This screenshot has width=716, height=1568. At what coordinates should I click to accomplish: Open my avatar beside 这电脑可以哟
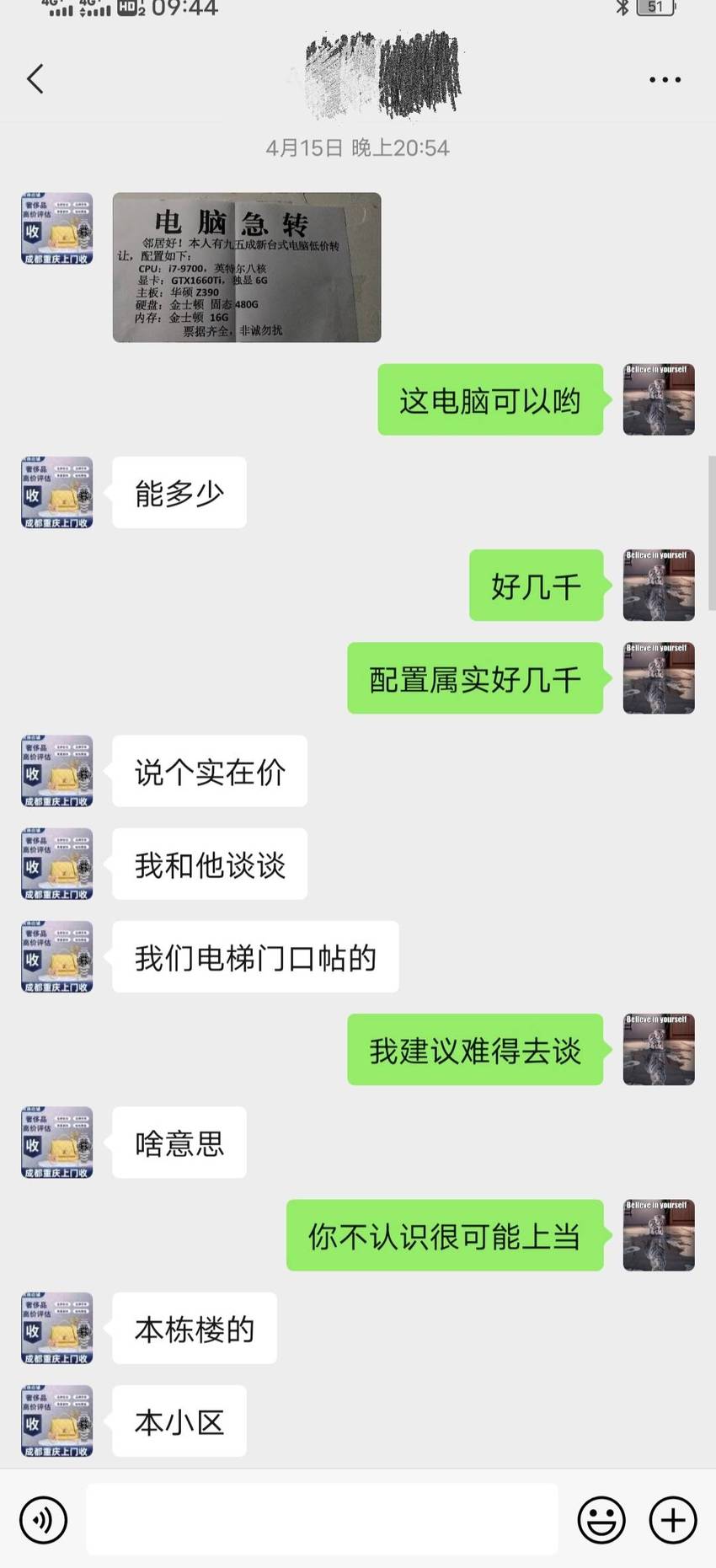[659, 399]
